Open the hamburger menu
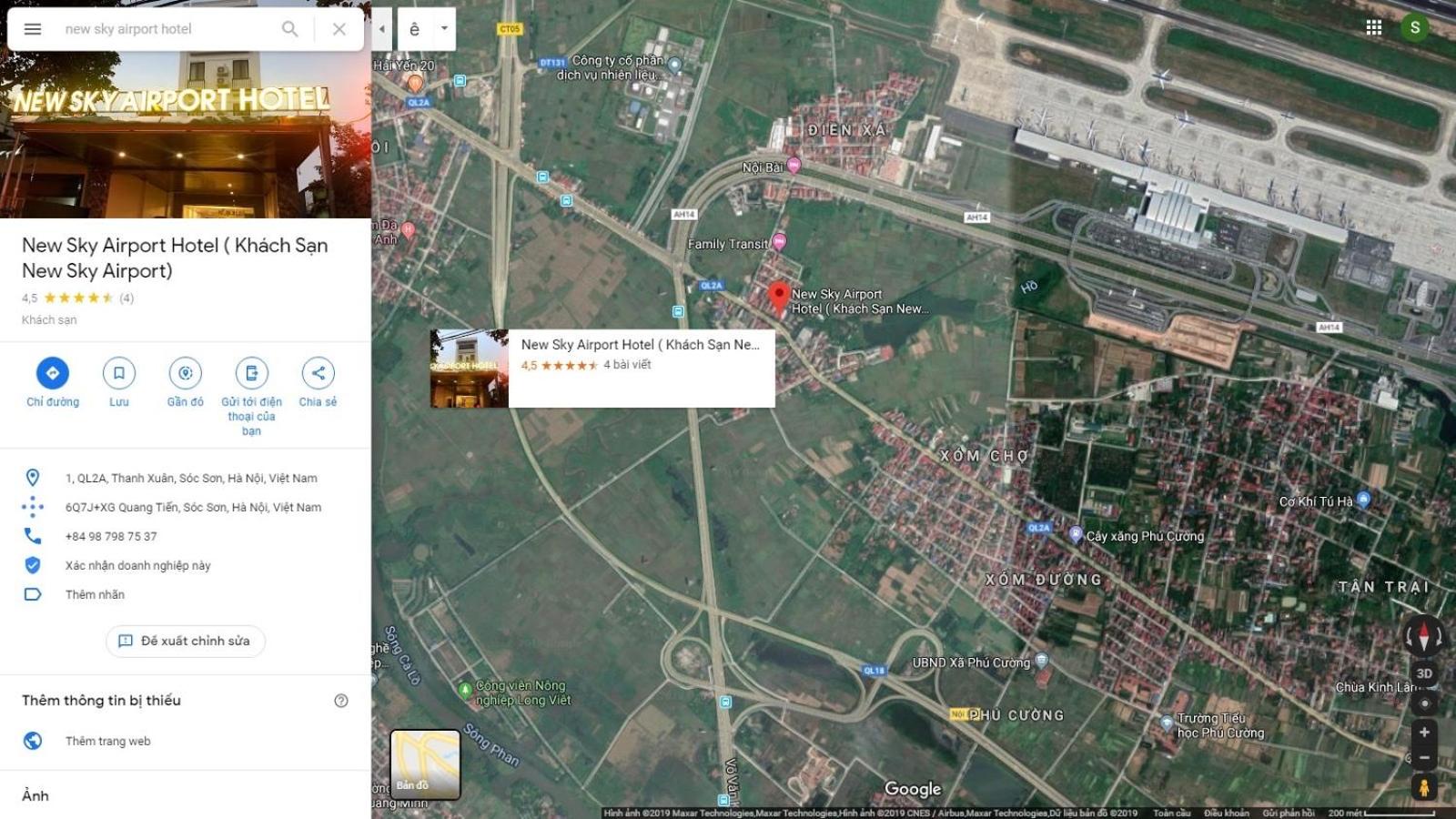 coord(33,29)
